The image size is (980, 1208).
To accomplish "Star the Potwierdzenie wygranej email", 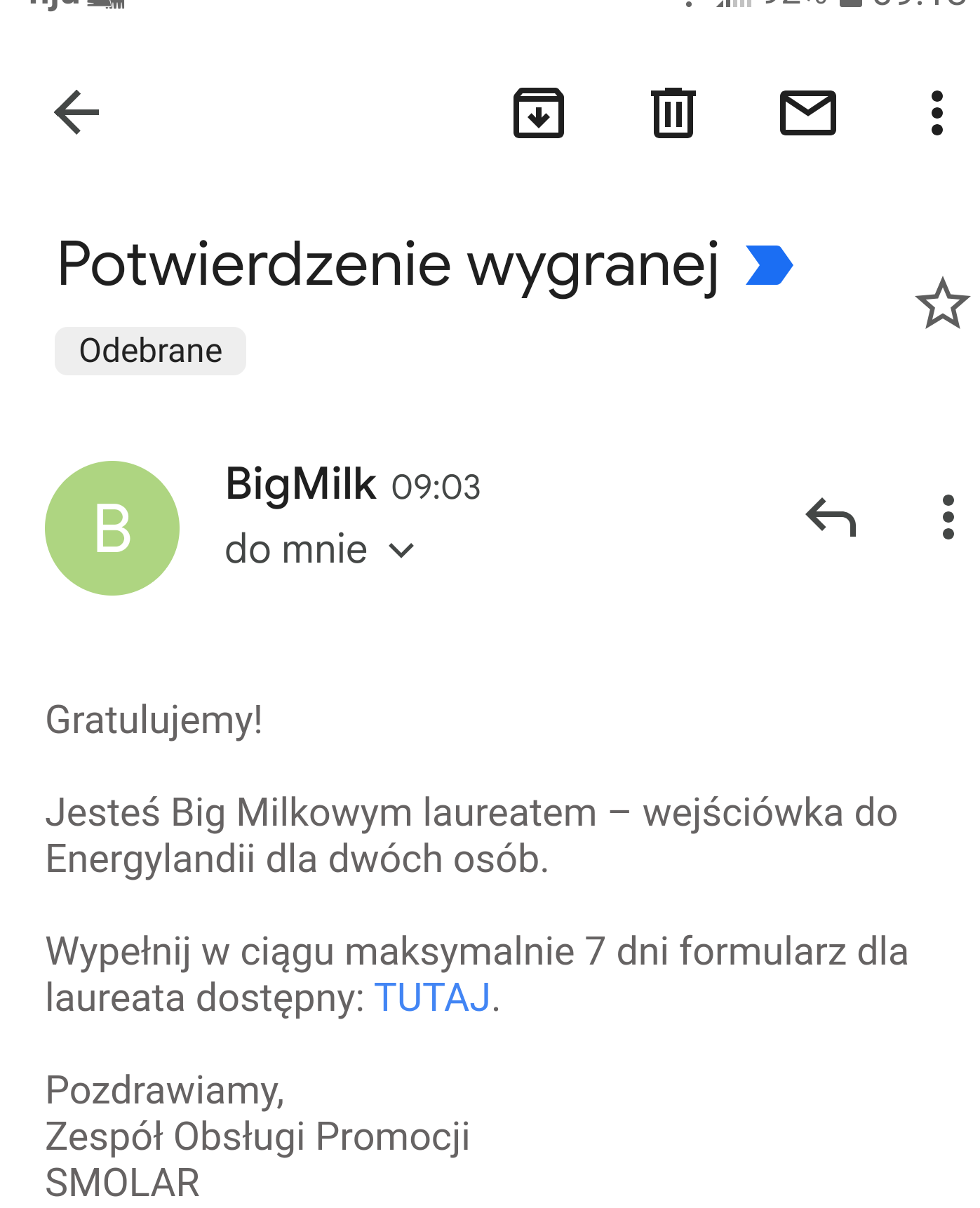I will (941, 304).
